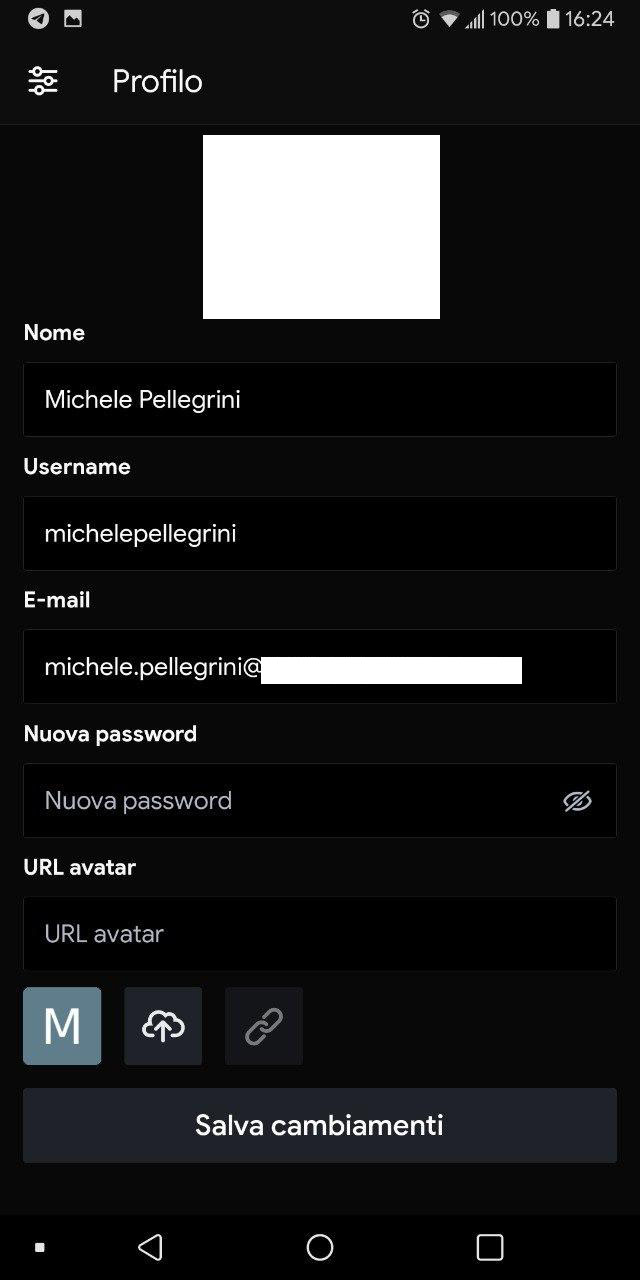This screenshot has height=1280, width=640.
Task: Select the letter M avatar
Action: [62, 1026]
